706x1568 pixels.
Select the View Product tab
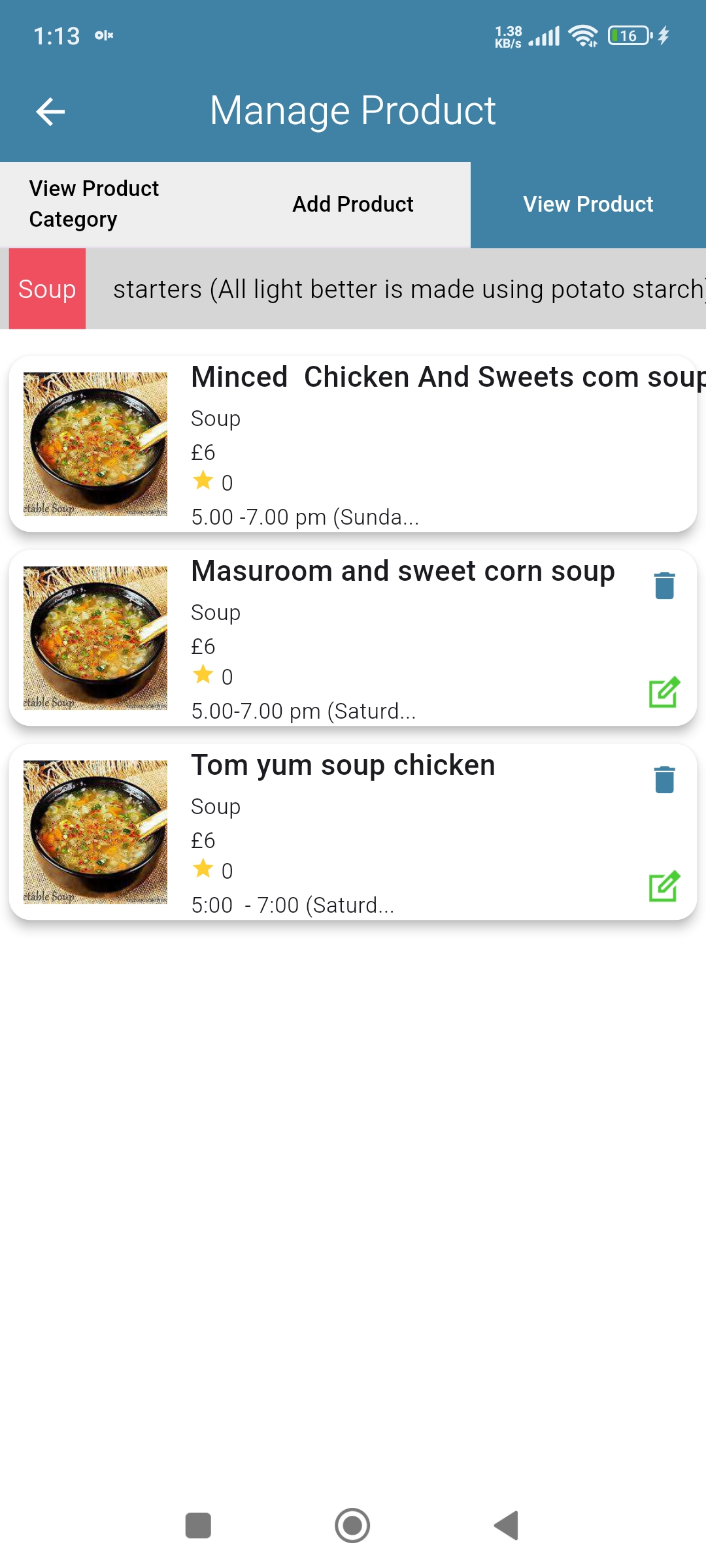(588, 204)
